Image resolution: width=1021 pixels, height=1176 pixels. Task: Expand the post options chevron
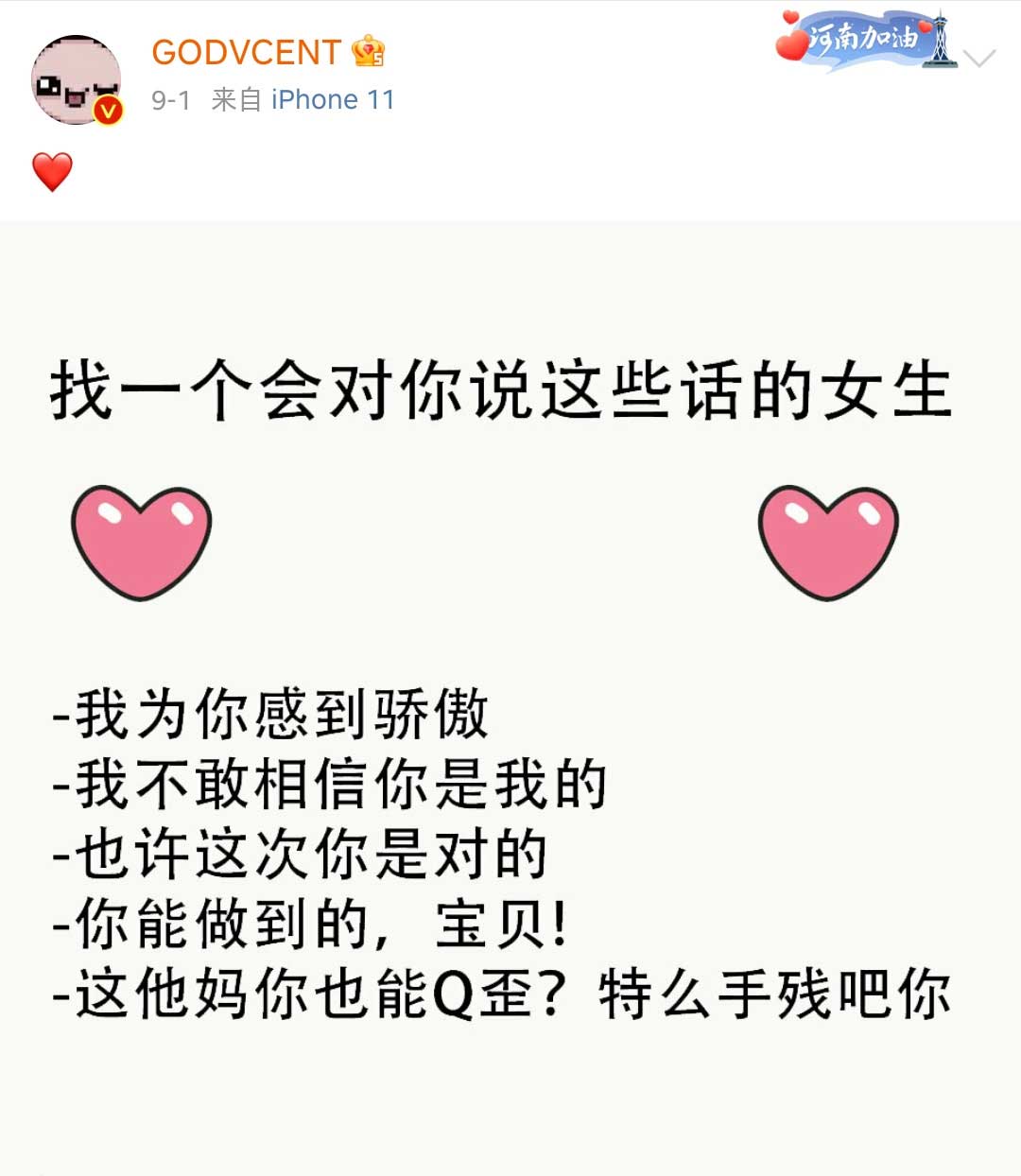click(x=981, y=59)
